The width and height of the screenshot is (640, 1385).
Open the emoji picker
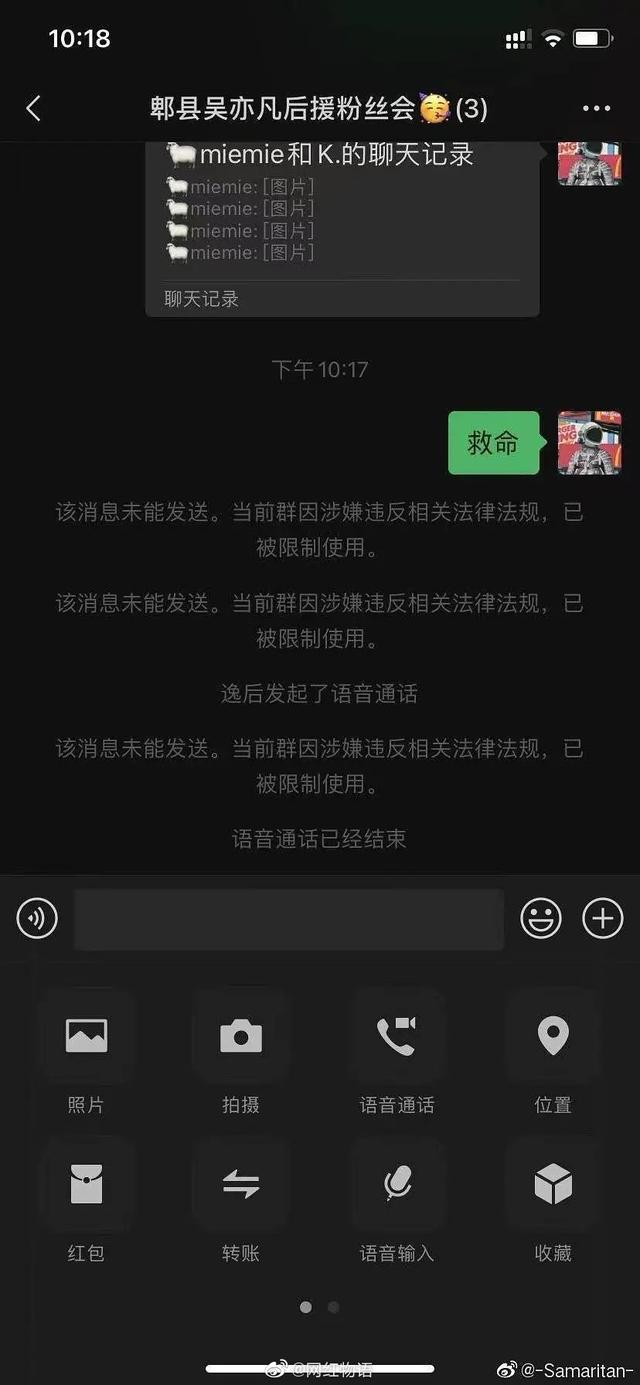pos(541,918)
